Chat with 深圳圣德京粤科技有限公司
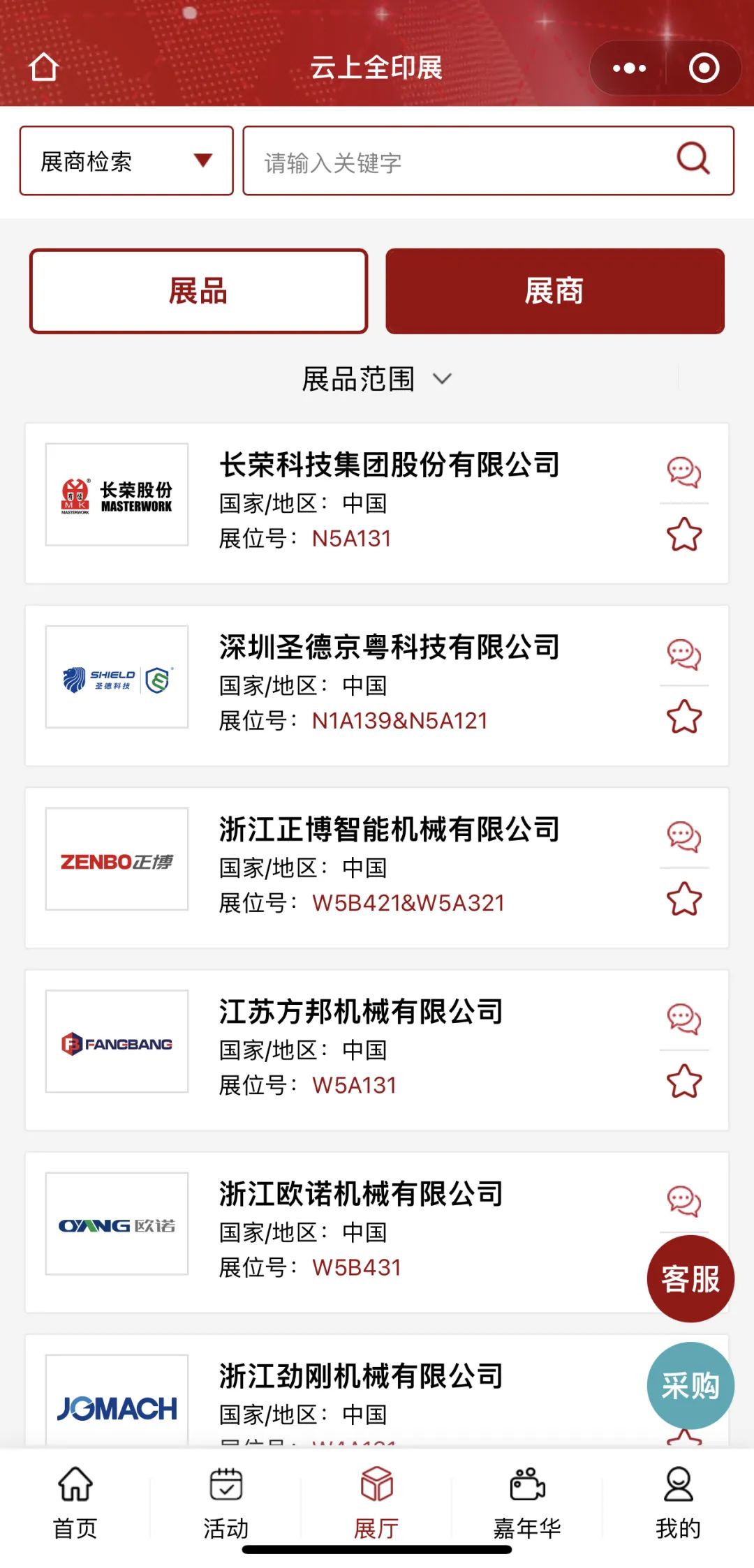 684,654
